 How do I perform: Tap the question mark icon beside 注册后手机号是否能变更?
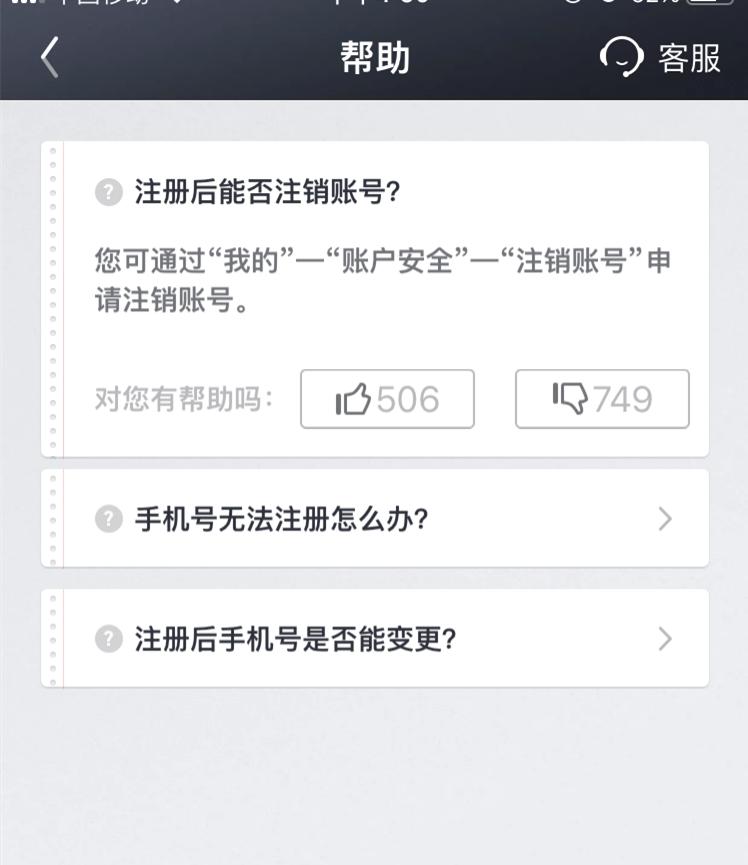click(107, 638)
